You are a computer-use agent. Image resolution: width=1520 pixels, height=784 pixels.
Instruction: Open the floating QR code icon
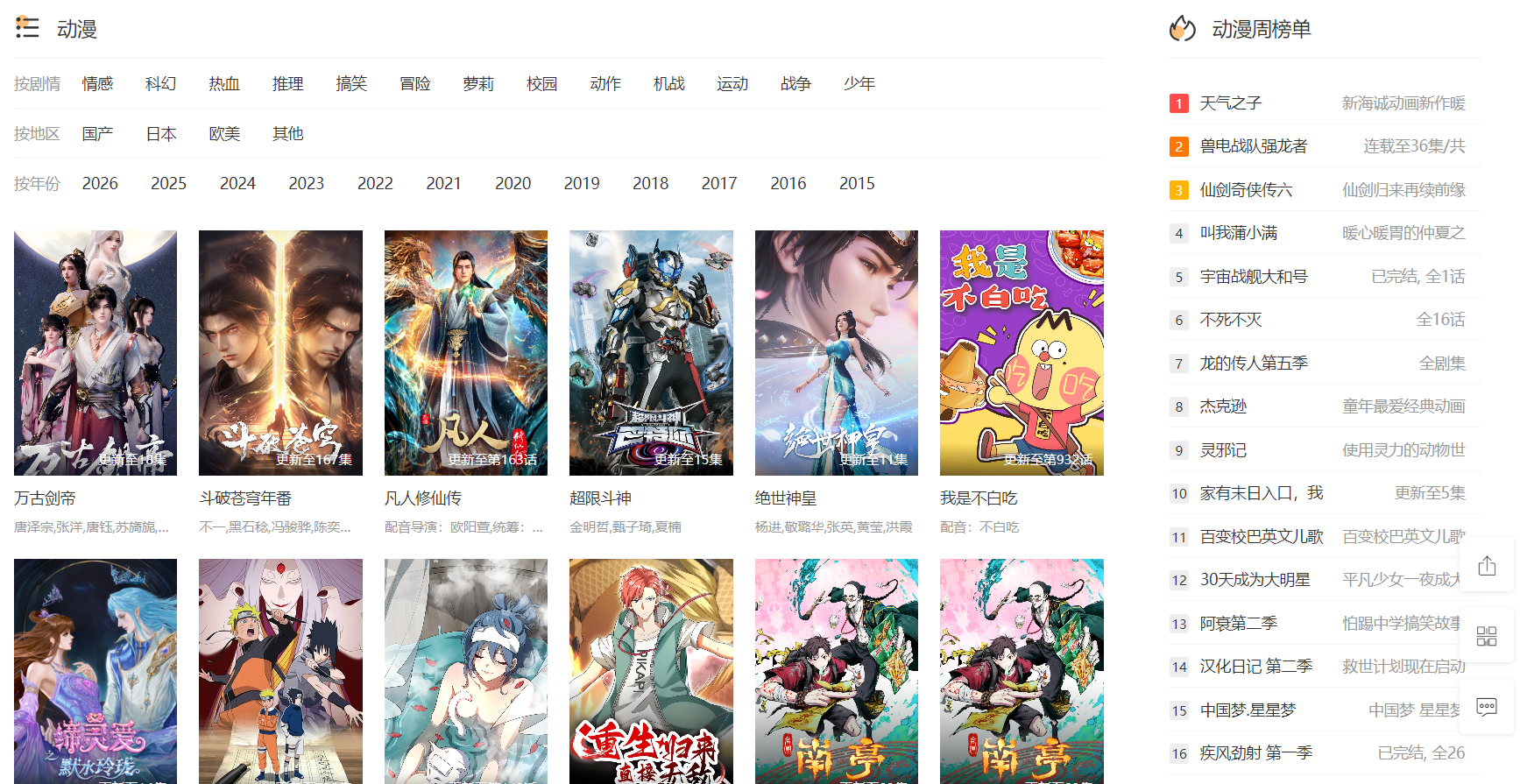[x=1487, y=637]
